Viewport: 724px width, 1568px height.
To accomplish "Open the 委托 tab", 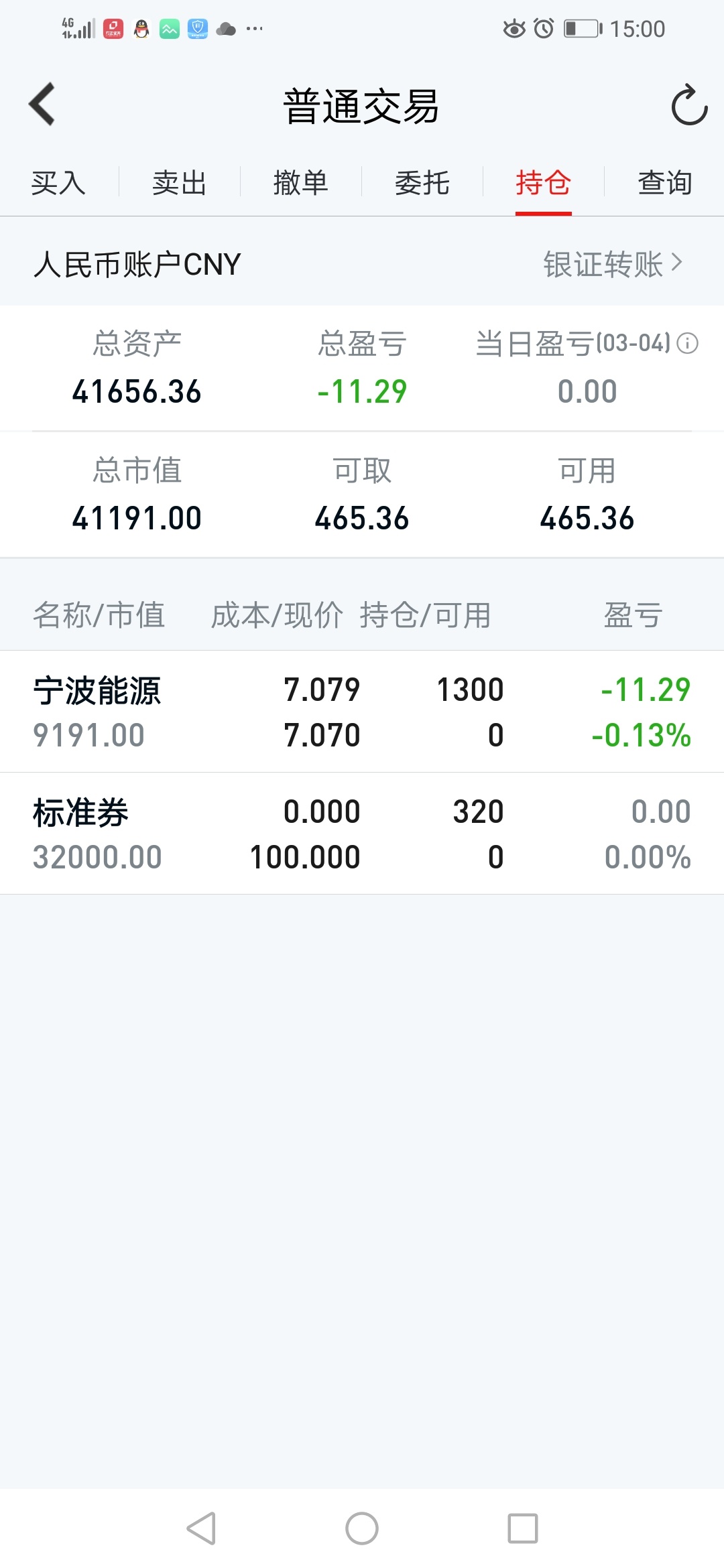I will click(422, 182).
